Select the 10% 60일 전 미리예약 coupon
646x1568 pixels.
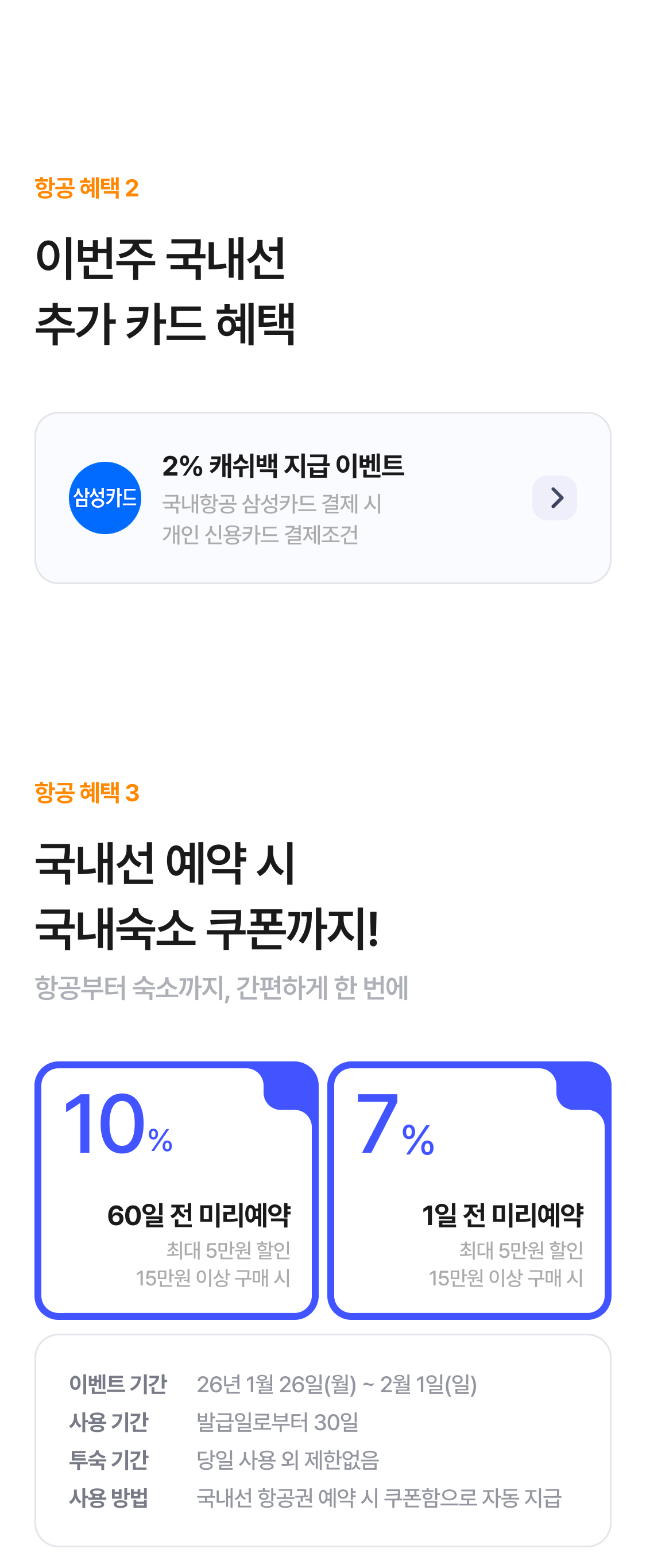tap(176, 1190)
